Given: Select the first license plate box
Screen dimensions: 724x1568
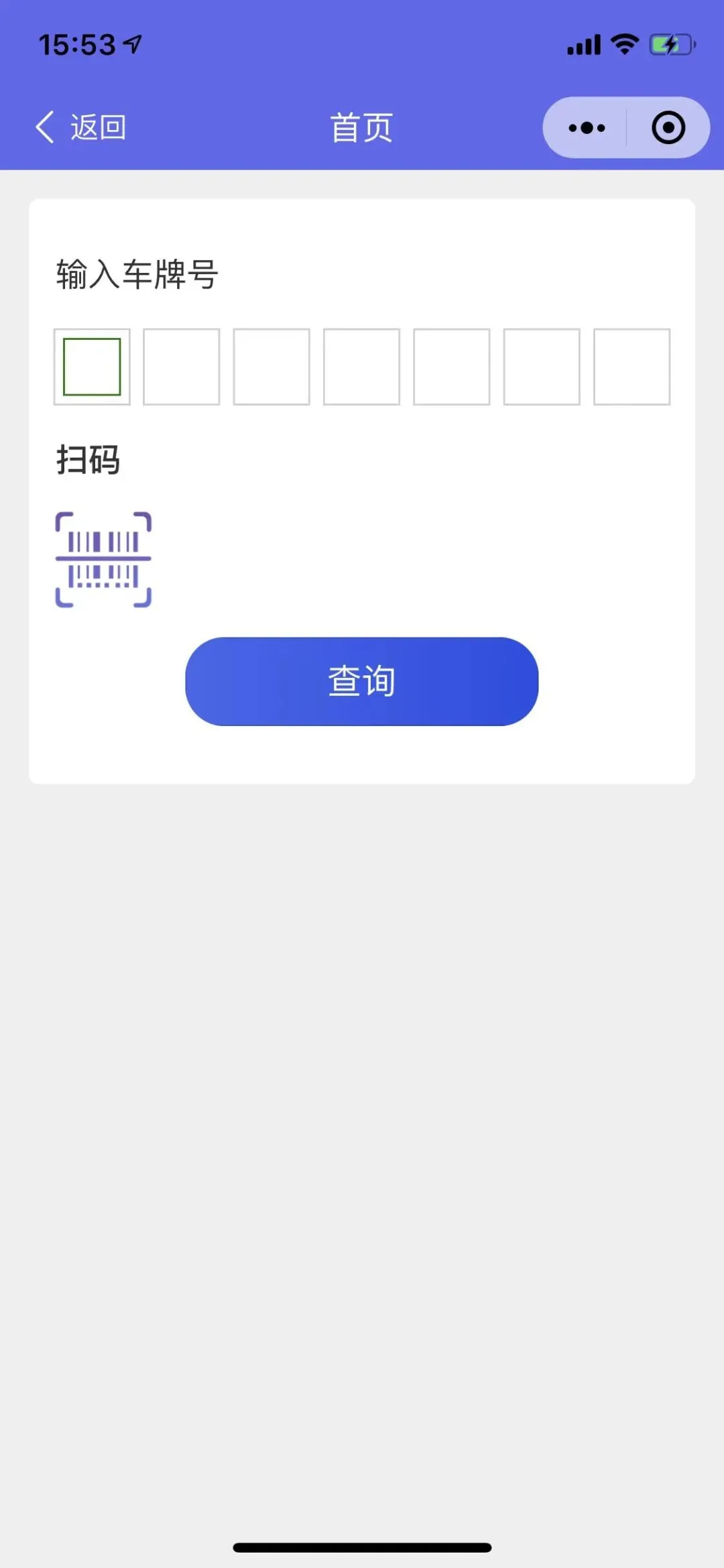Looking at the screenshot, I should tap(92, 367).
